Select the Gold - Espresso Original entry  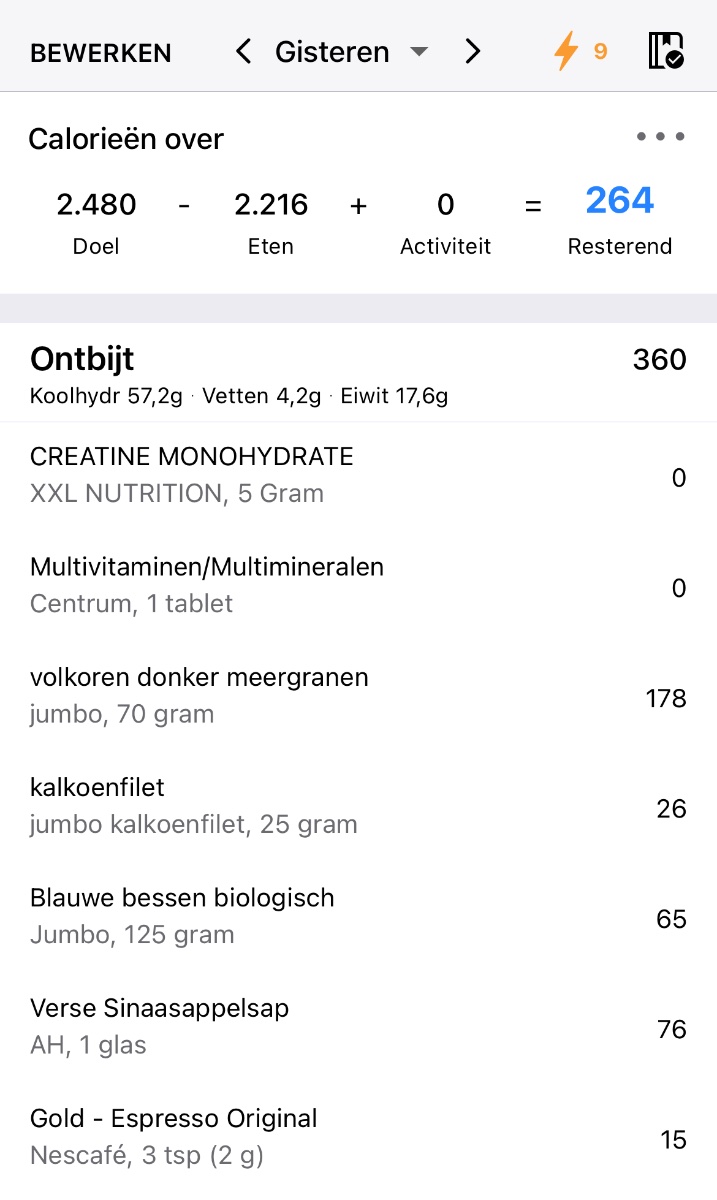pos(358,1136)
